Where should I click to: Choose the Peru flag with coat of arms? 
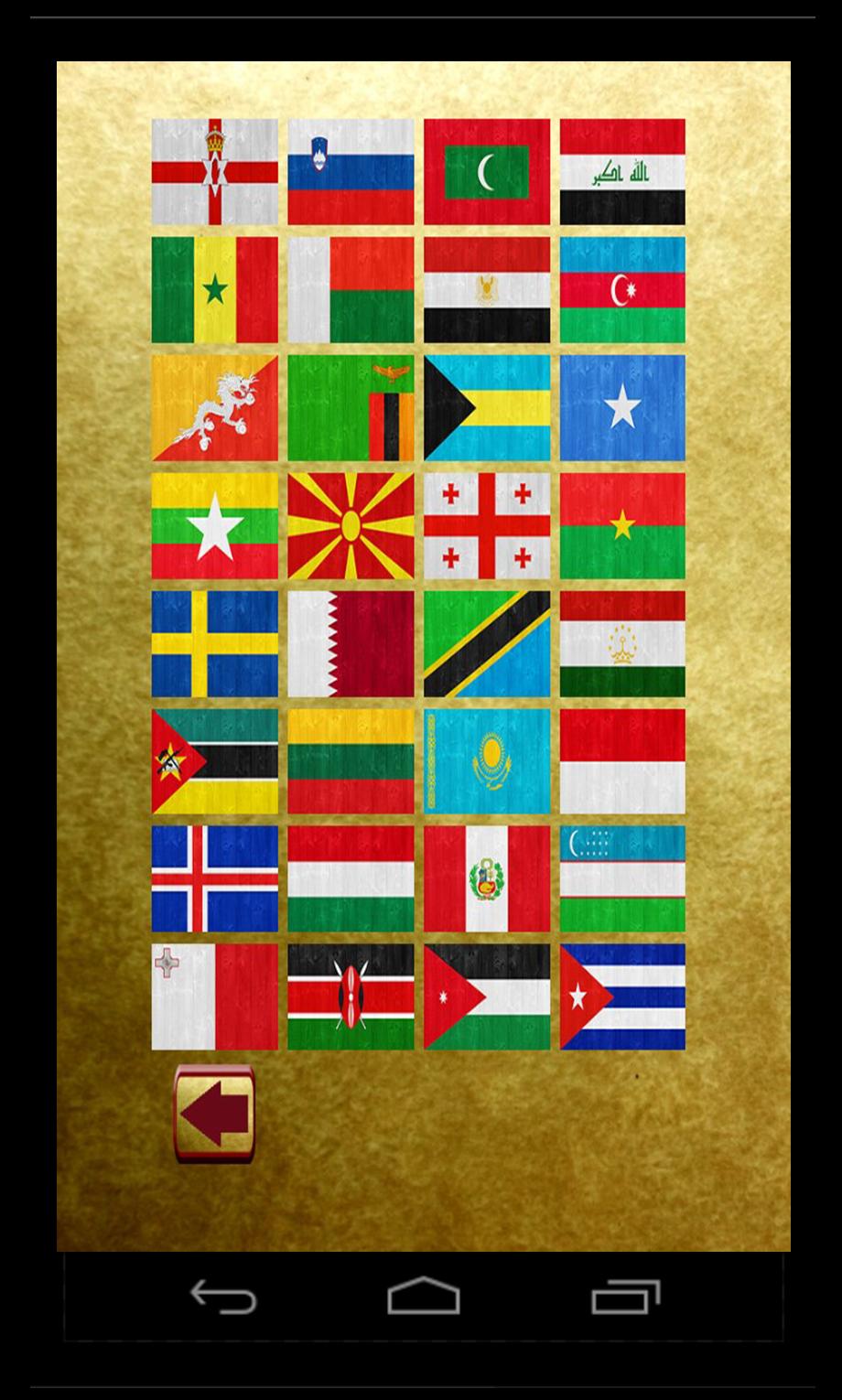[487, 878]
